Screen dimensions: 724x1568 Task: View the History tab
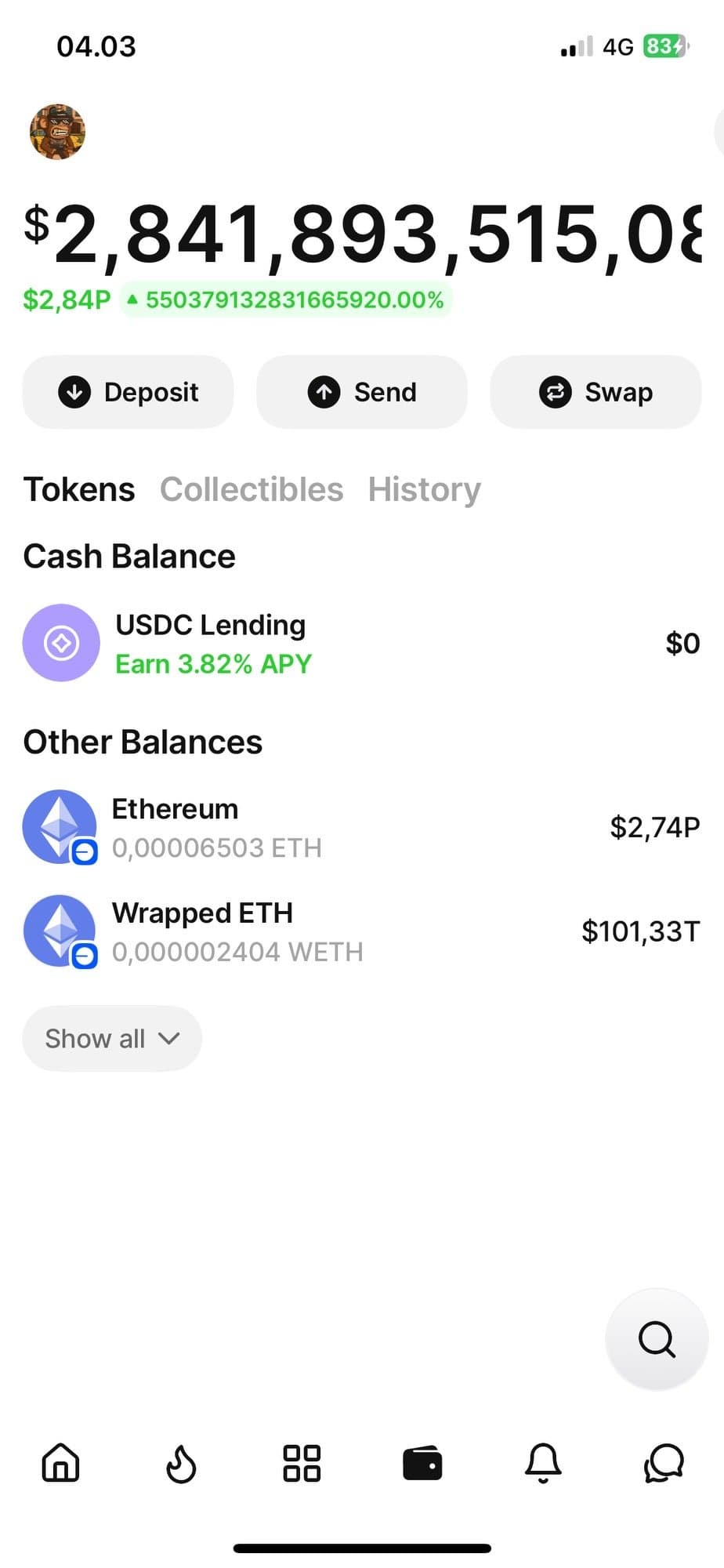tap(424, 490)
